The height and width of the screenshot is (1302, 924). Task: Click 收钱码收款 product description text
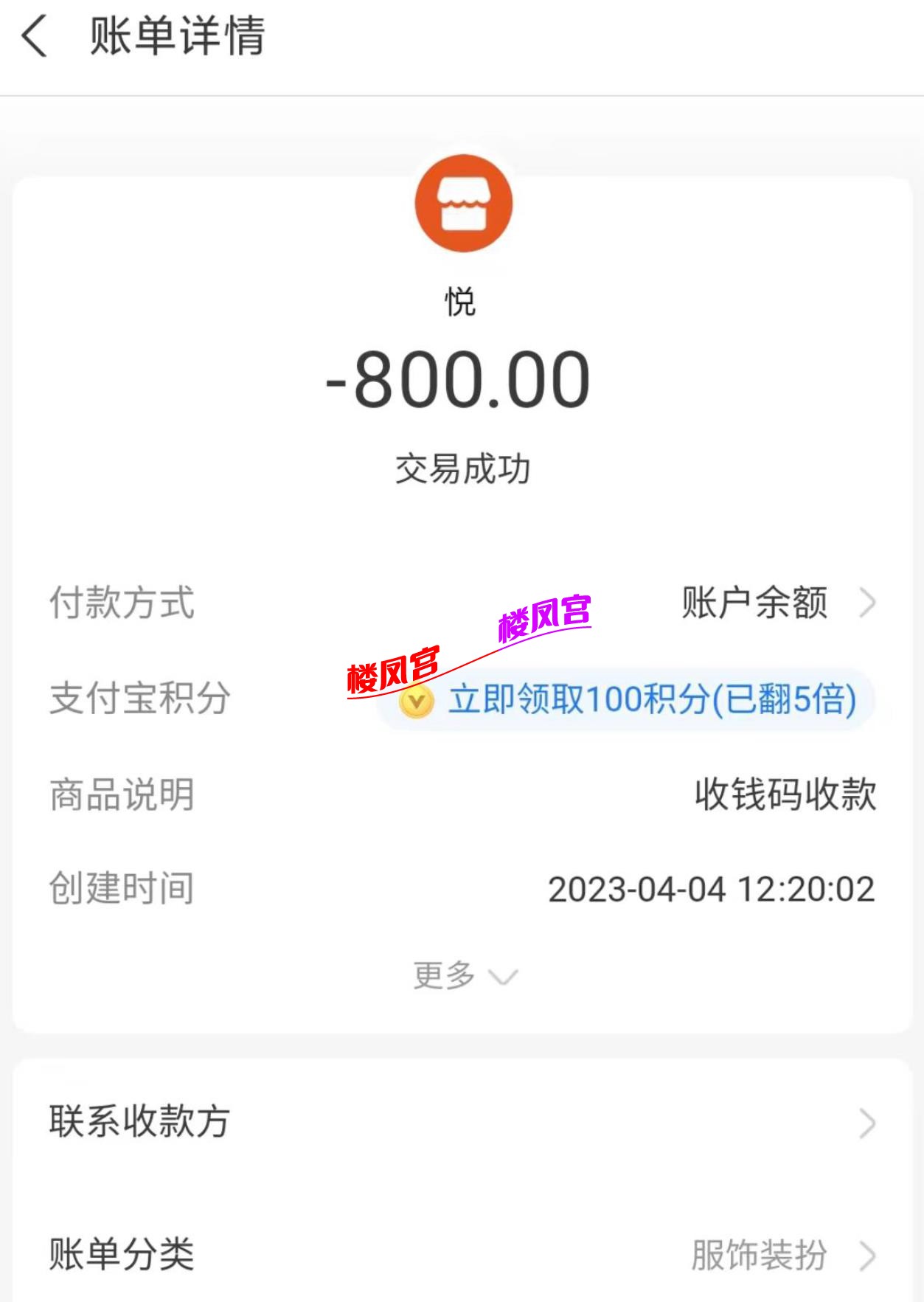pyautogui.click(x=785, y=794)
